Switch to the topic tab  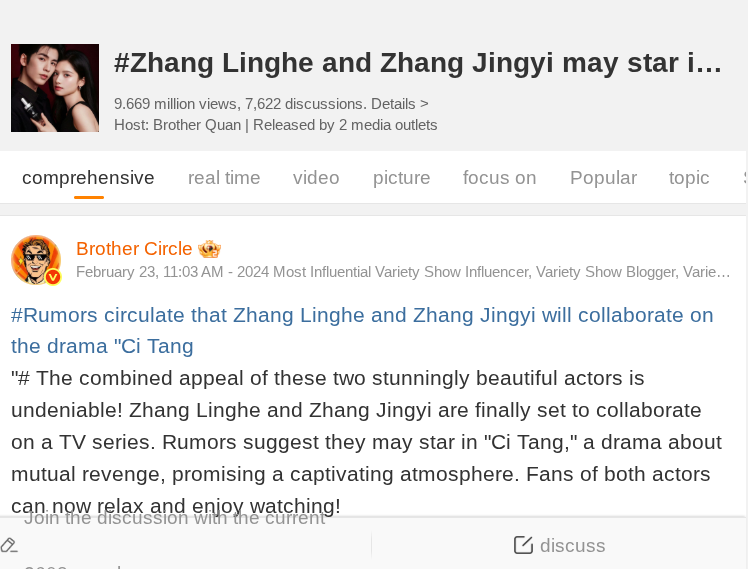(x=689, y=178)
